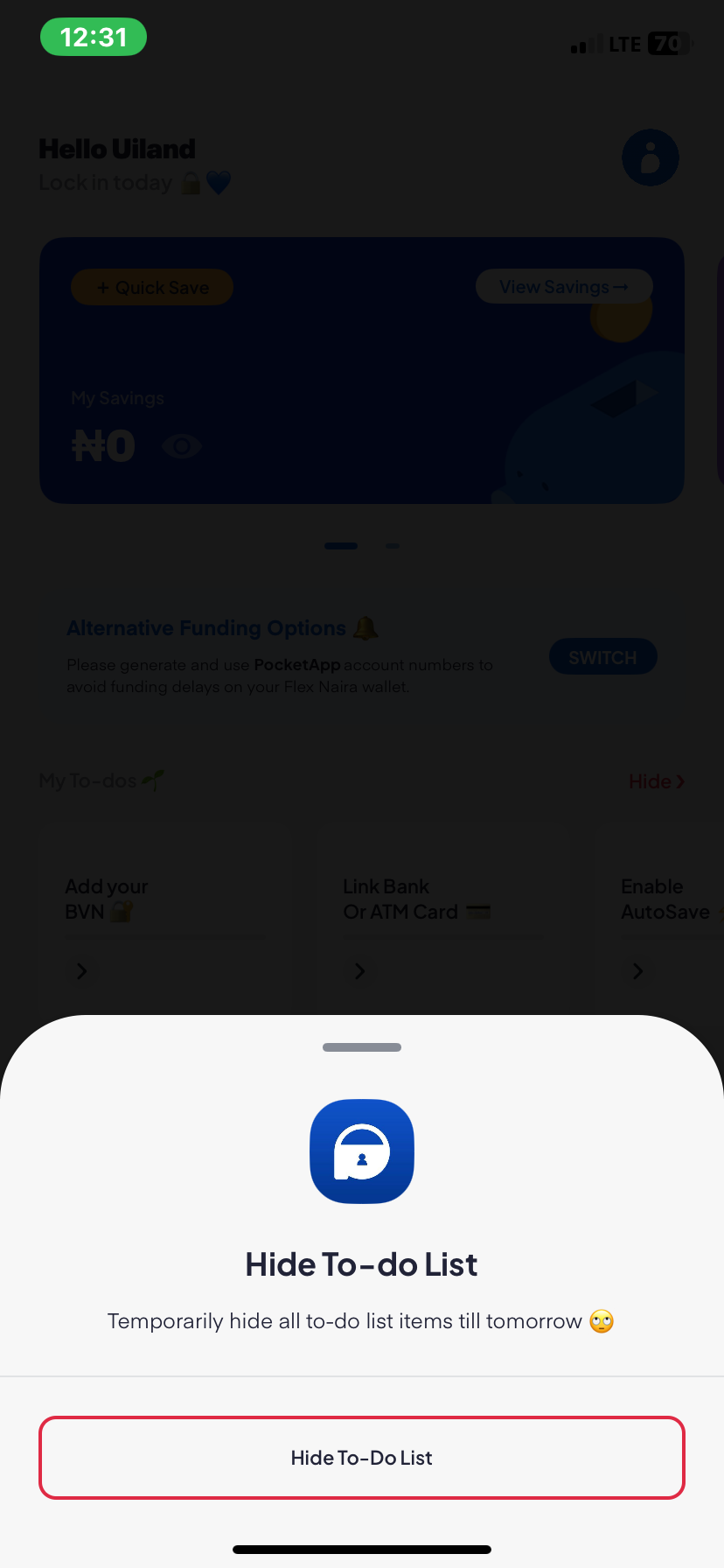Confirm with the Hide To-Do List button

(x=362, y=1458)
